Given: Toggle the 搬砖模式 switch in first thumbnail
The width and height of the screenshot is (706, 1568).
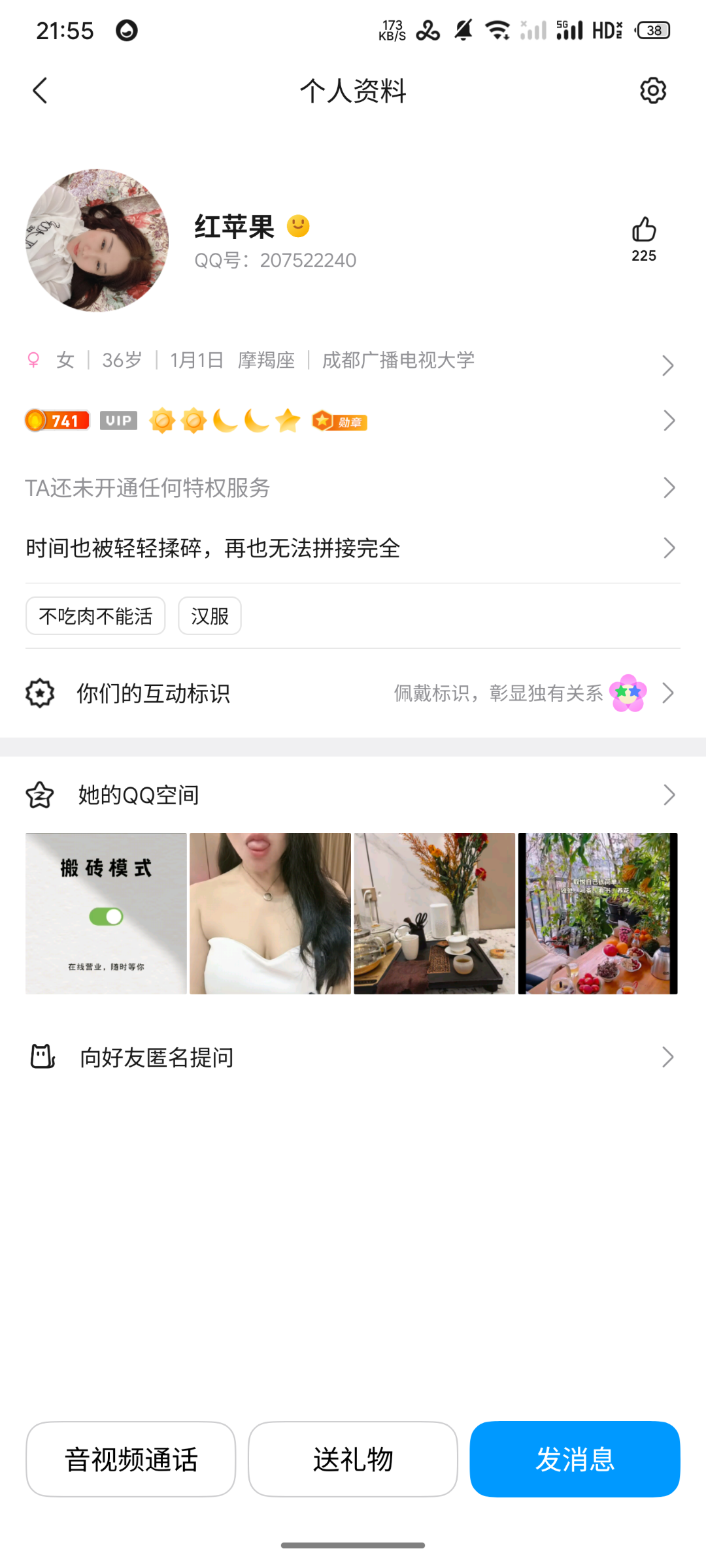Looking at the screenshot, I should click(105, 915).
